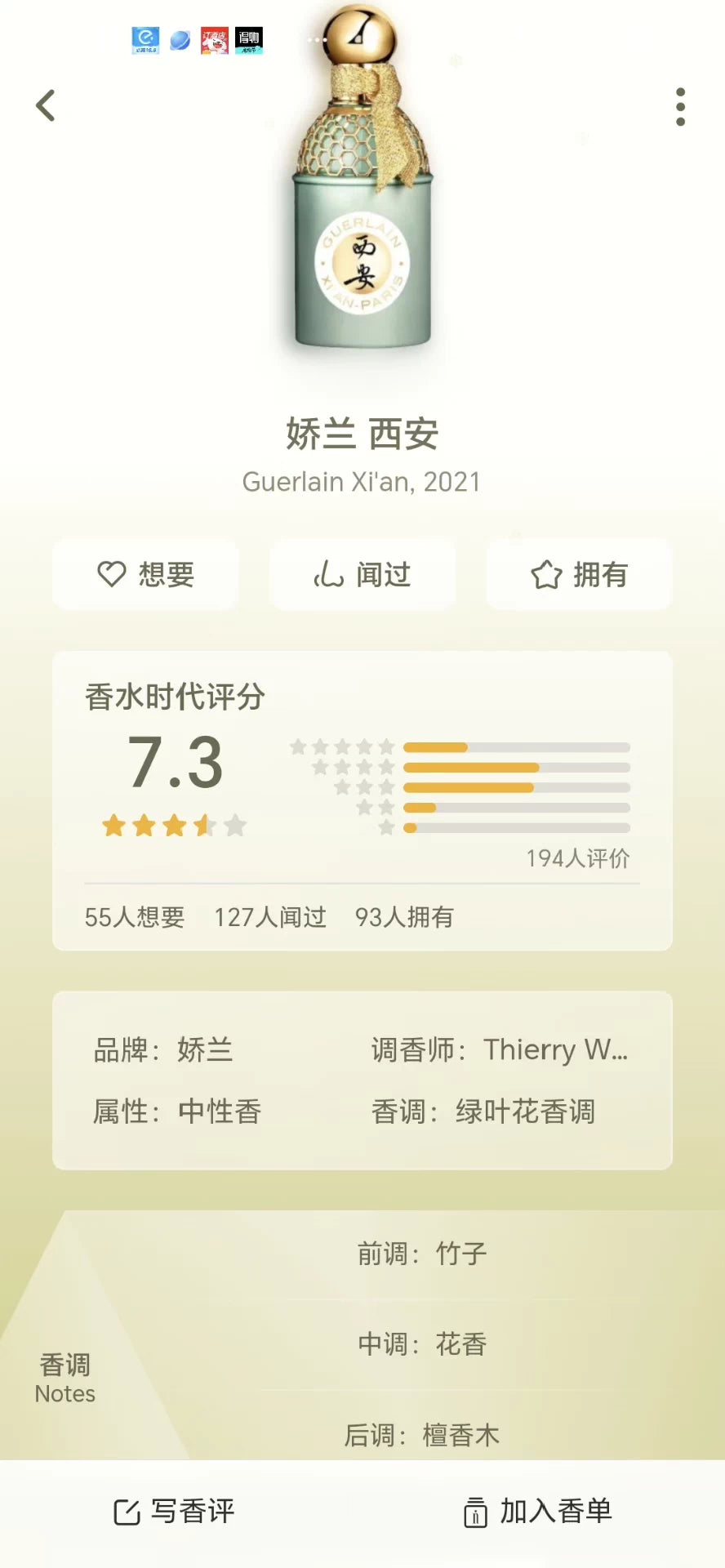This screenshot has height=1568, width=725.
Task: Open the 194人评价 ratings list
Action: [x=577, y=858]
